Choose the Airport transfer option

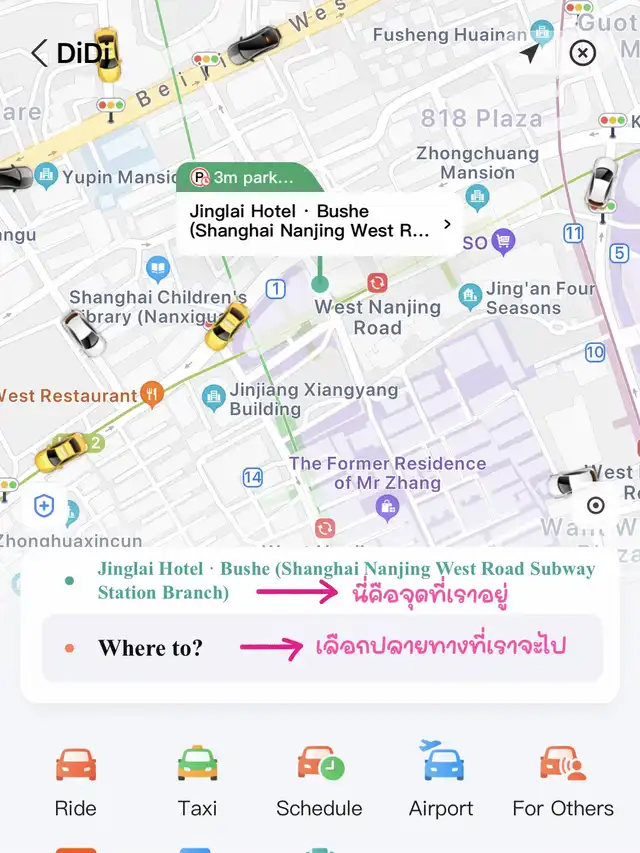[x=441, y=780]
